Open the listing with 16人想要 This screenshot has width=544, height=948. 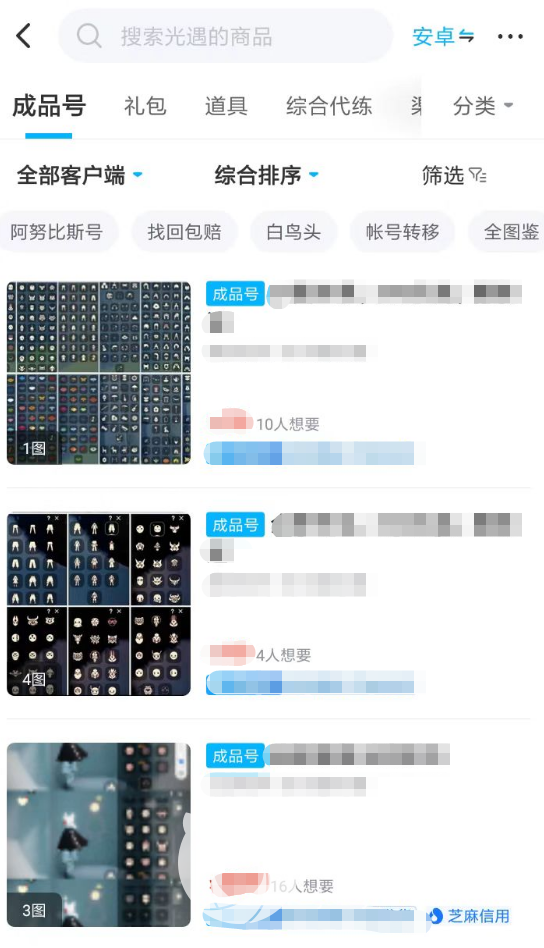(268, 835)
